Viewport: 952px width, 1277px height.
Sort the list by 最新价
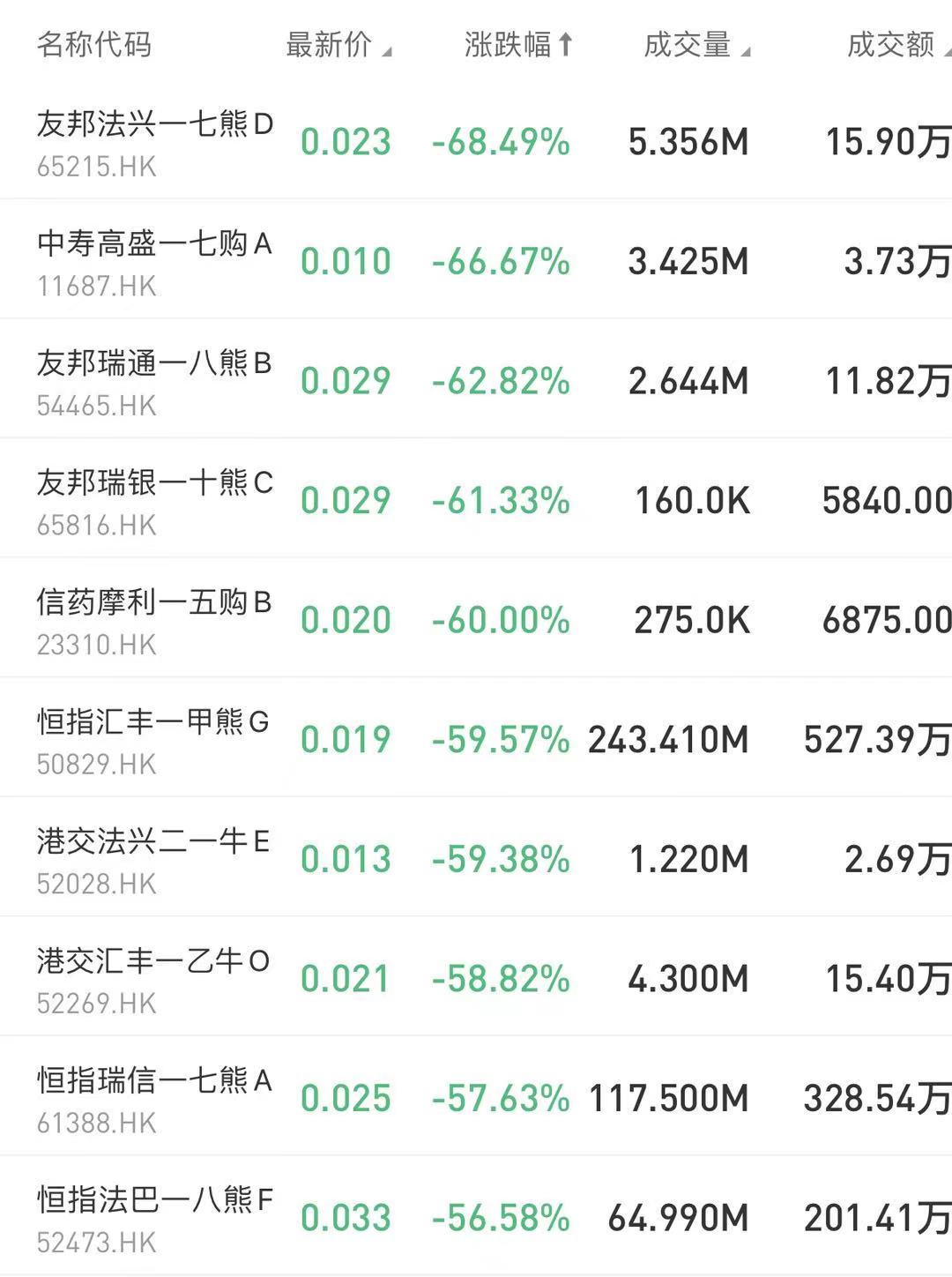click(338, 45)
